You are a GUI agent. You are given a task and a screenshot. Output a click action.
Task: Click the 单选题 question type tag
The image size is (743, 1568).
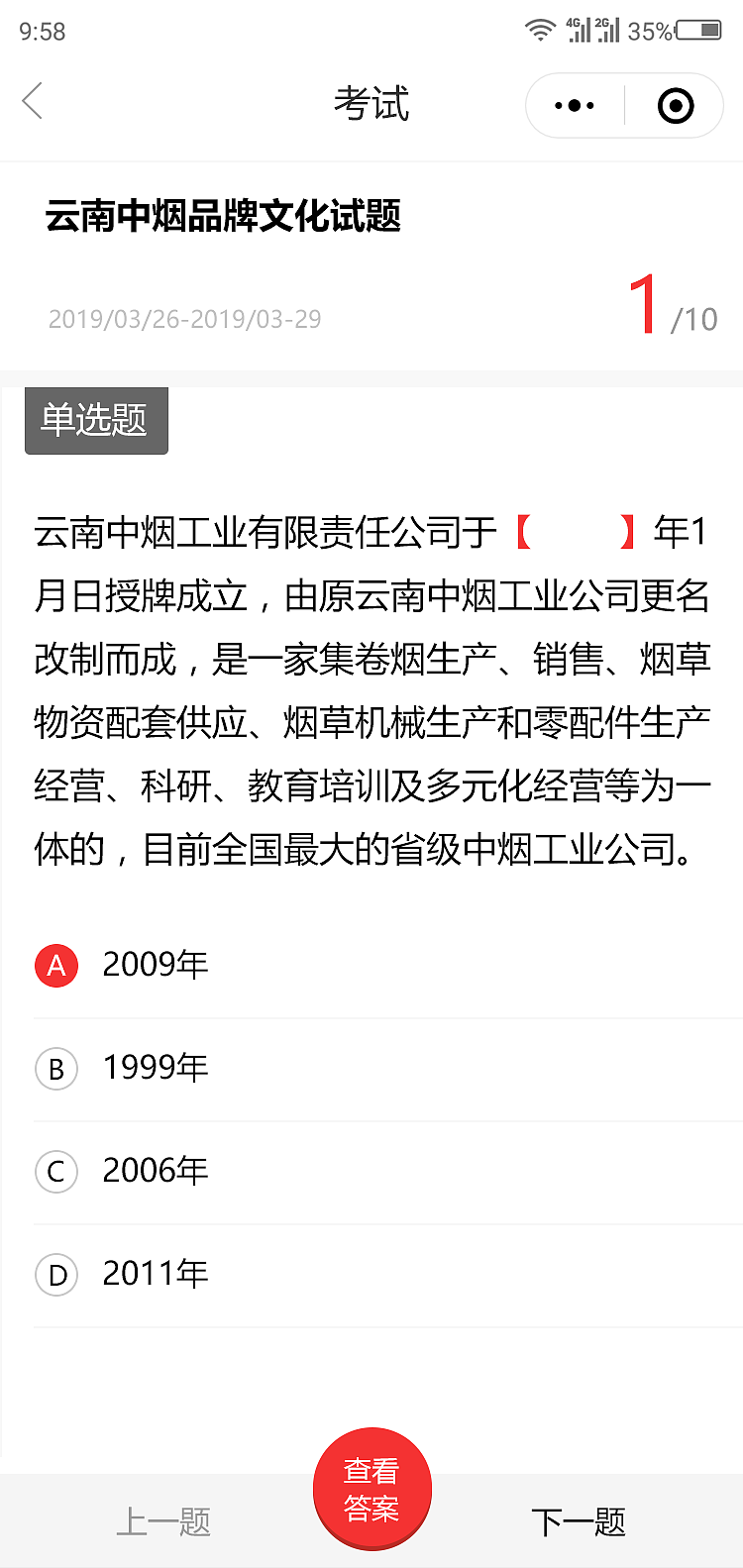95,420
